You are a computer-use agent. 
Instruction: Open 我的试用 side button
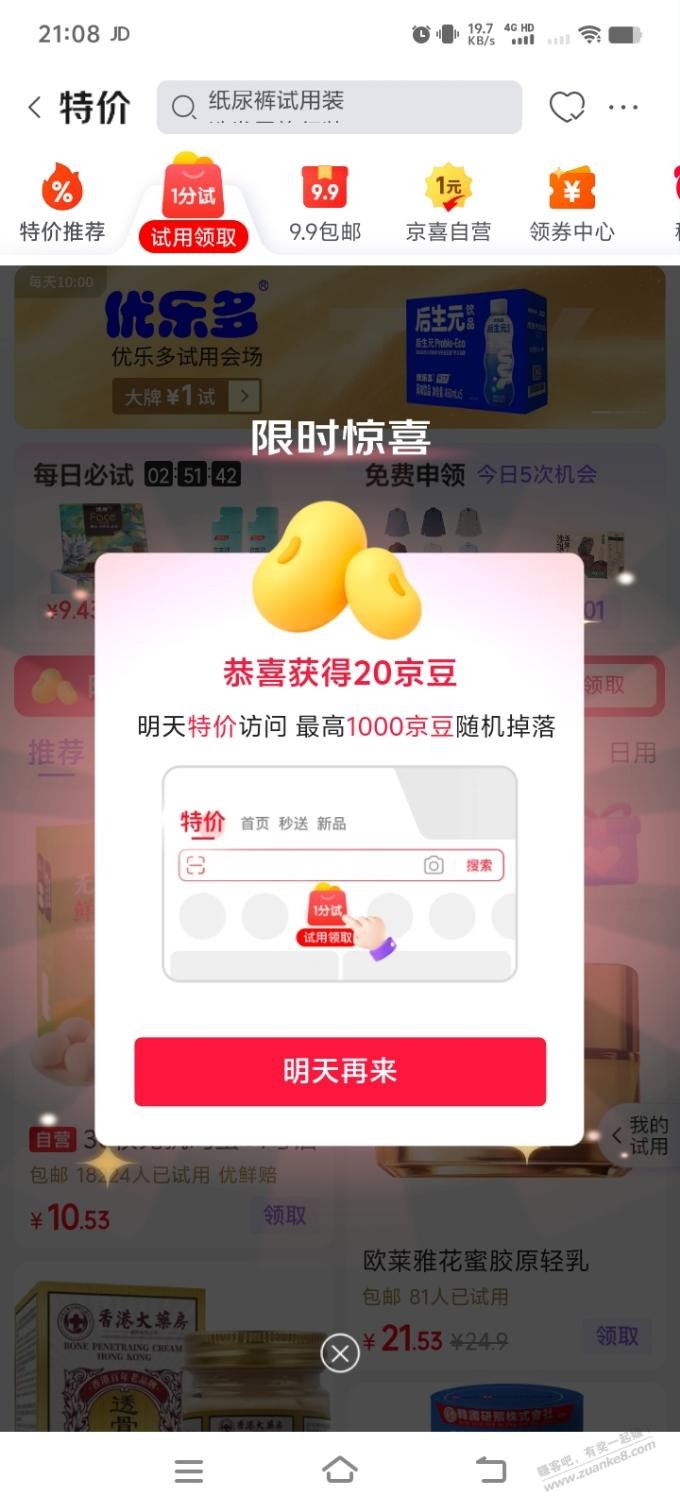point(642,1136)
